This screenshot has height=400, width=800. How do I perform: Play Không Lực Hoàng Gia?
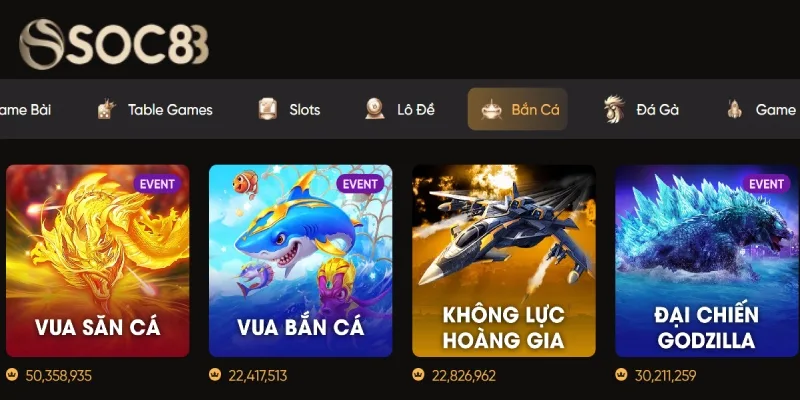504,261
